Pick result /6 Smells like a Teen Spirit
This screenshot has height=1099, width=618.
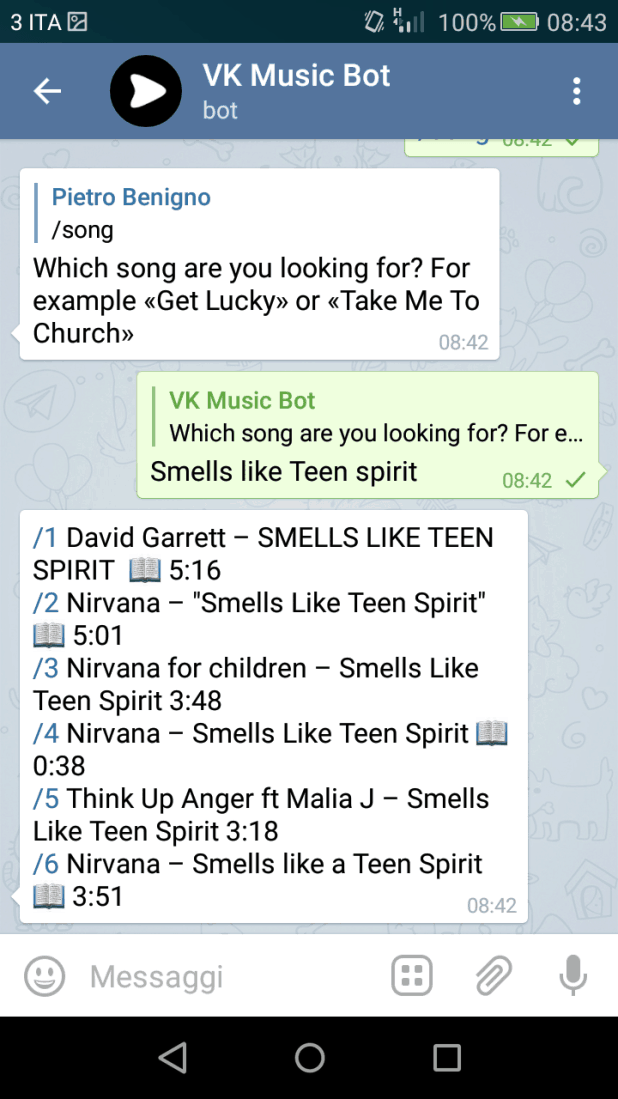point(46,864)
